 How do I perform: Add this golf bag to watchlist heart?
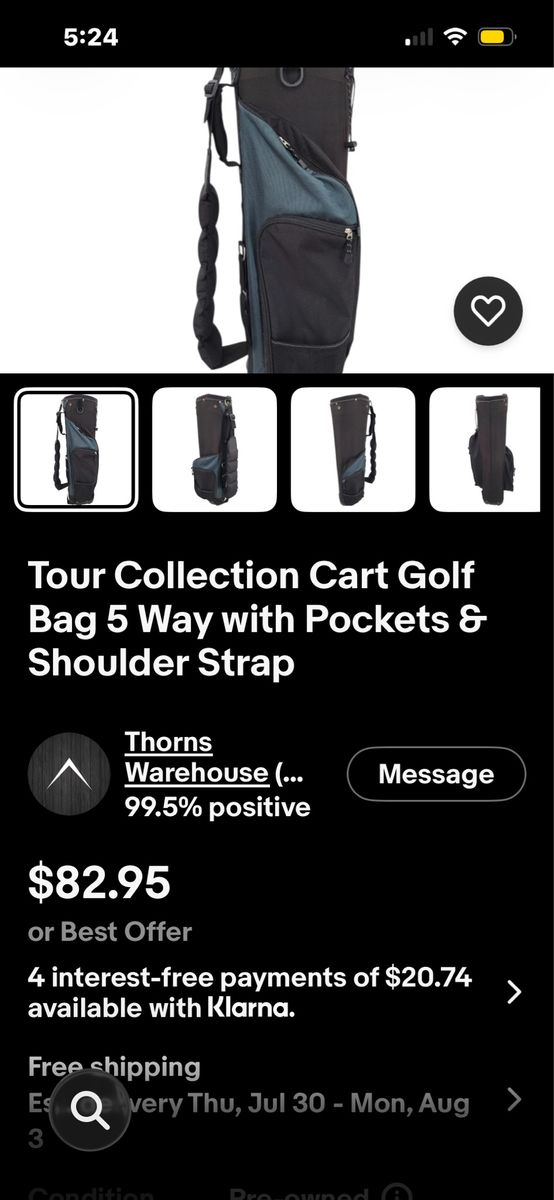488,311
